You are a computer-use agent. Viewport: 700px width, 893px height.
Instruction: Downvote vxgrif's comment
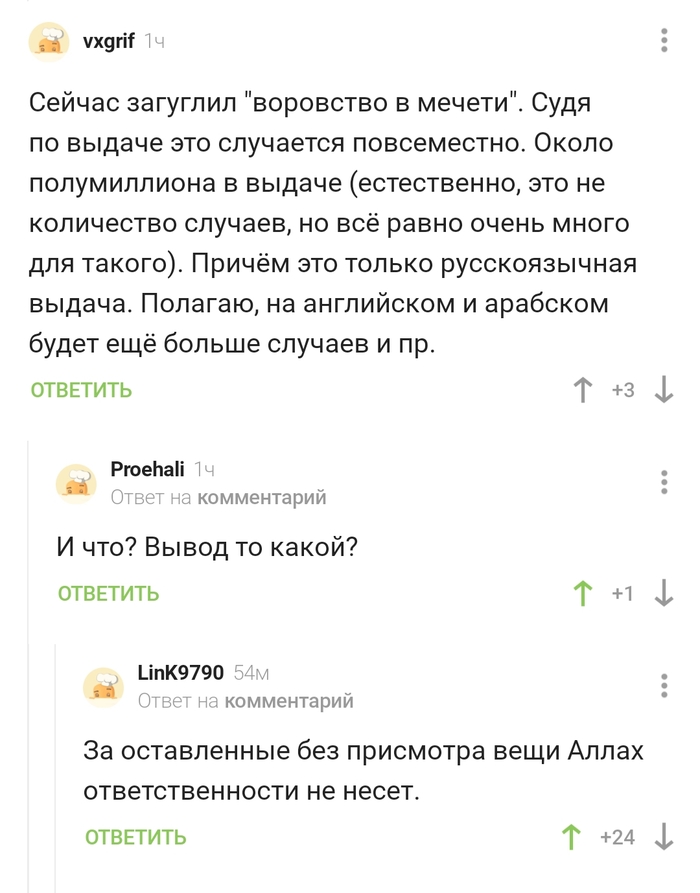663,391
